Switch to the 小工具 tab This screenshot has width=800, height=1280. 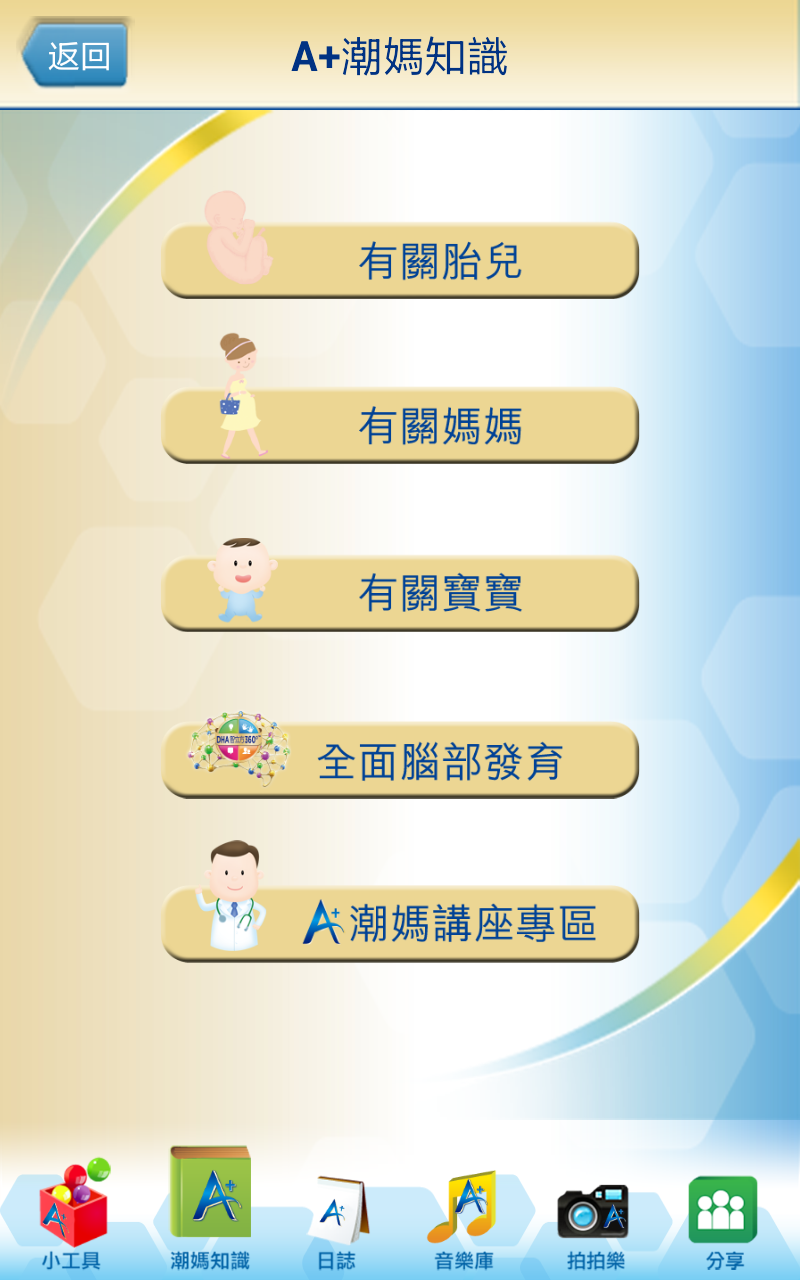click(x=72, y=1215)
